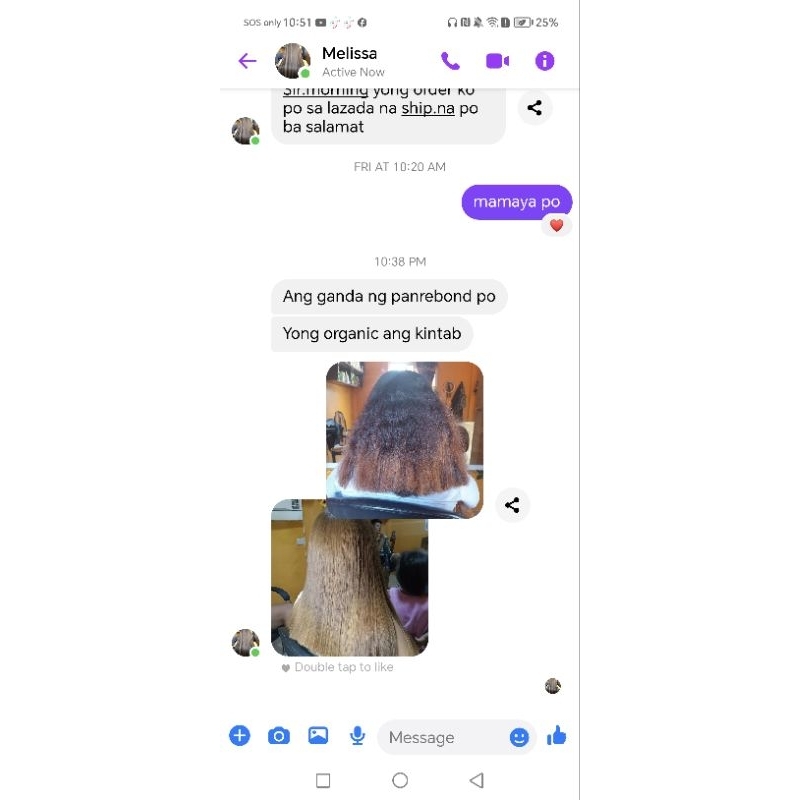Share the Lazada order message
The image size is (800, 800).
click(x=535, y=108)
